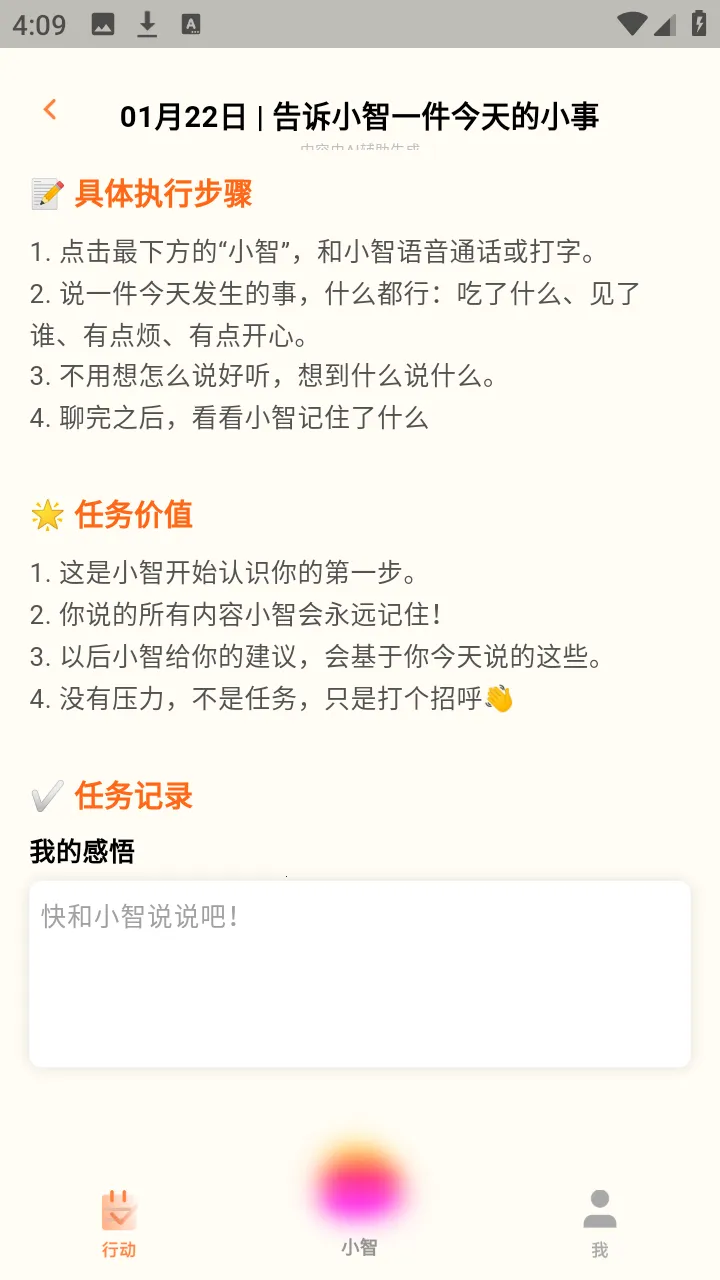Go back using the orange arrow
Image resolution: width=720 pixels, height=1280 pixels.
point(50,110)
